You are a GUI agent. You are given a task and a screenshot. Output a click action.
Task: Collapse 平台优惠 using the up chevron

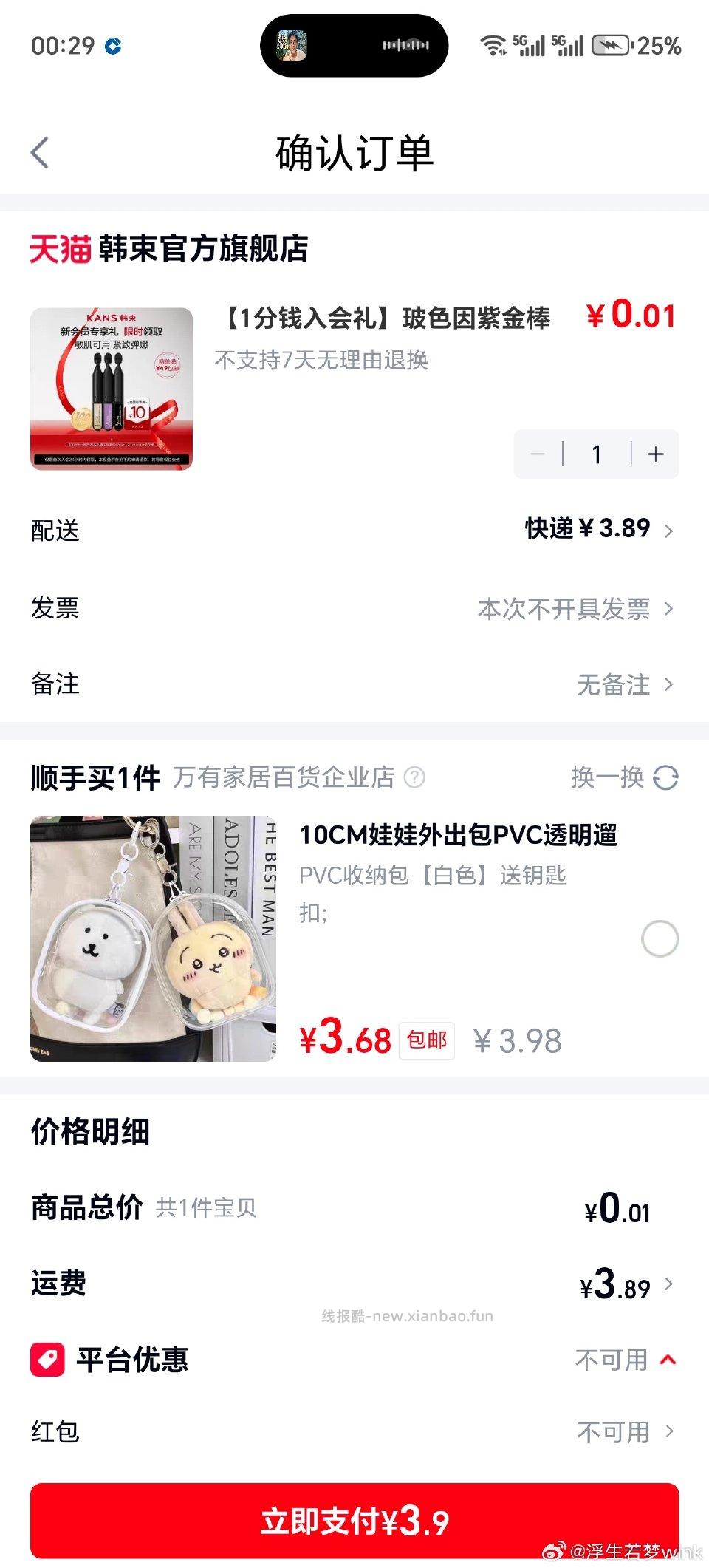[x=668, y=1360]
